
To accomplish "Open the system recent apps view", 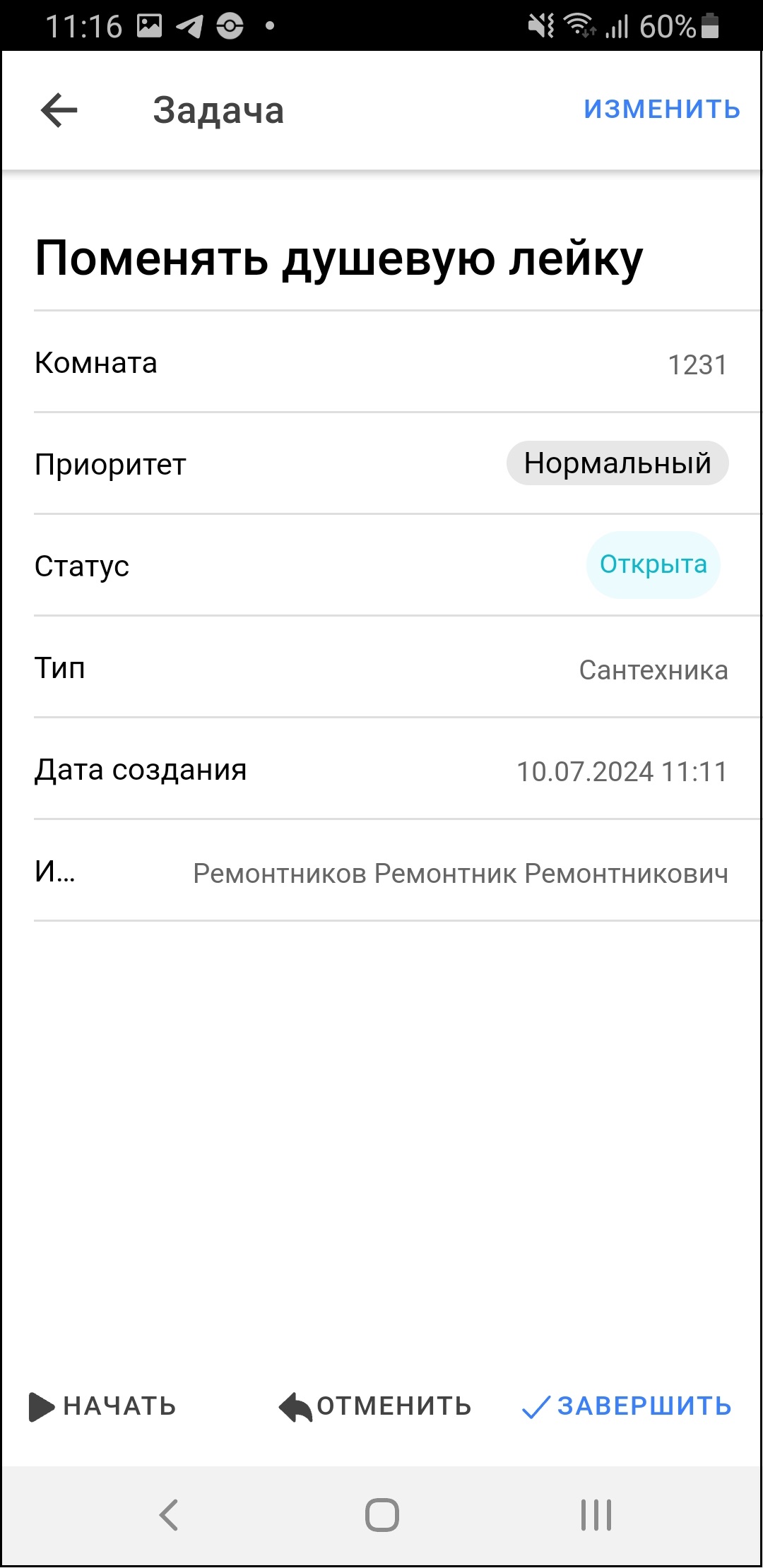I will (596, 1515).
